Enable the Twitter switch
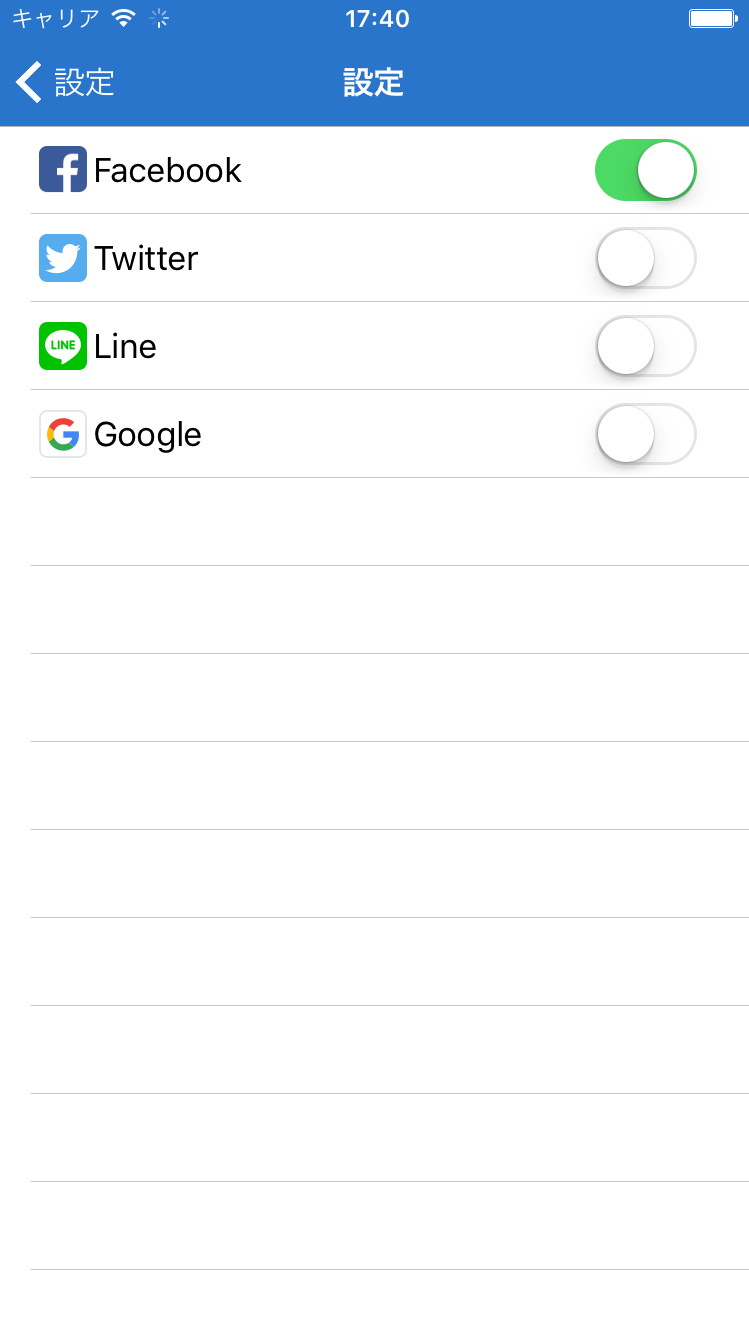 [x=646, y=258]
